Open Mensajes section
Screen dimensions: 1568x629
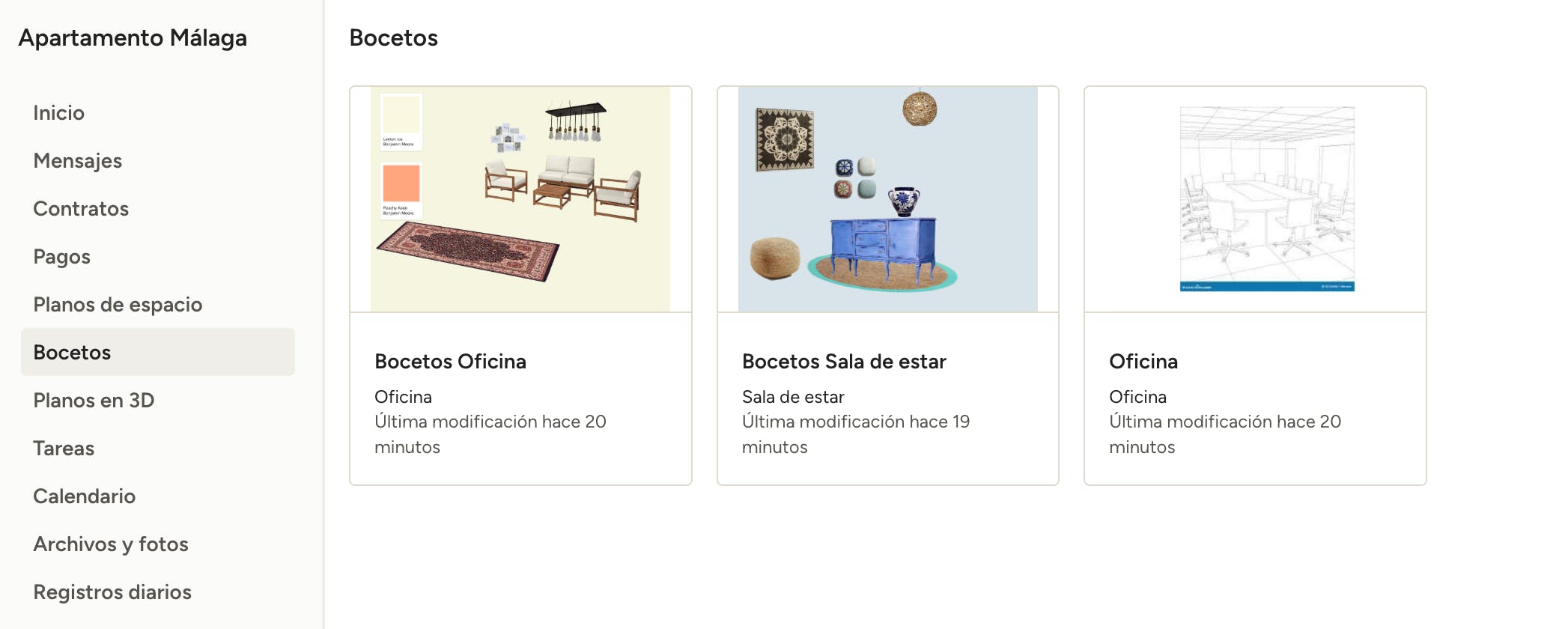pyautogui.click(x=77, y=160)
